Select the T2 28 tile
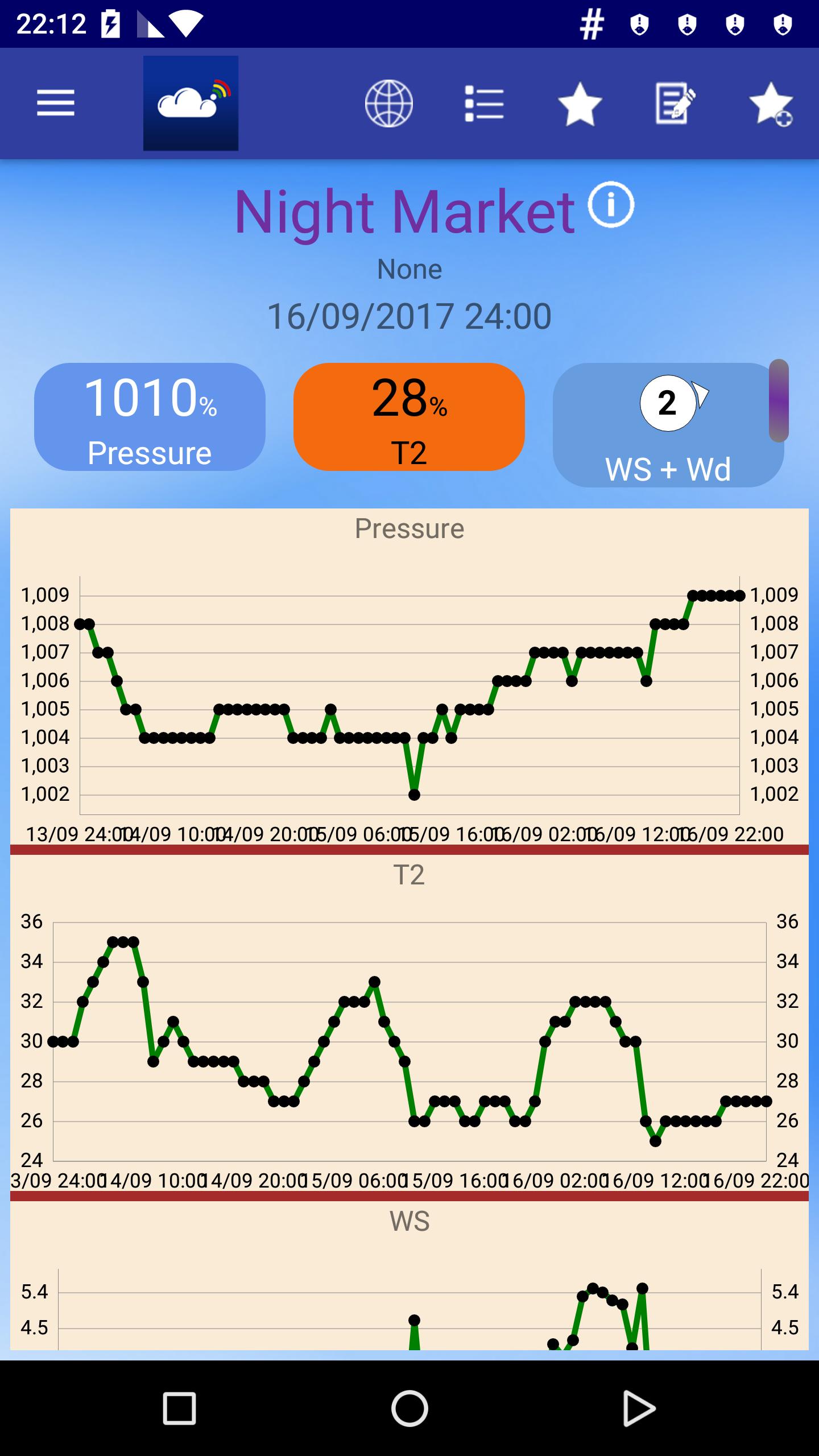Screen dimensions: 819x1456 click(x=409, y=417)
